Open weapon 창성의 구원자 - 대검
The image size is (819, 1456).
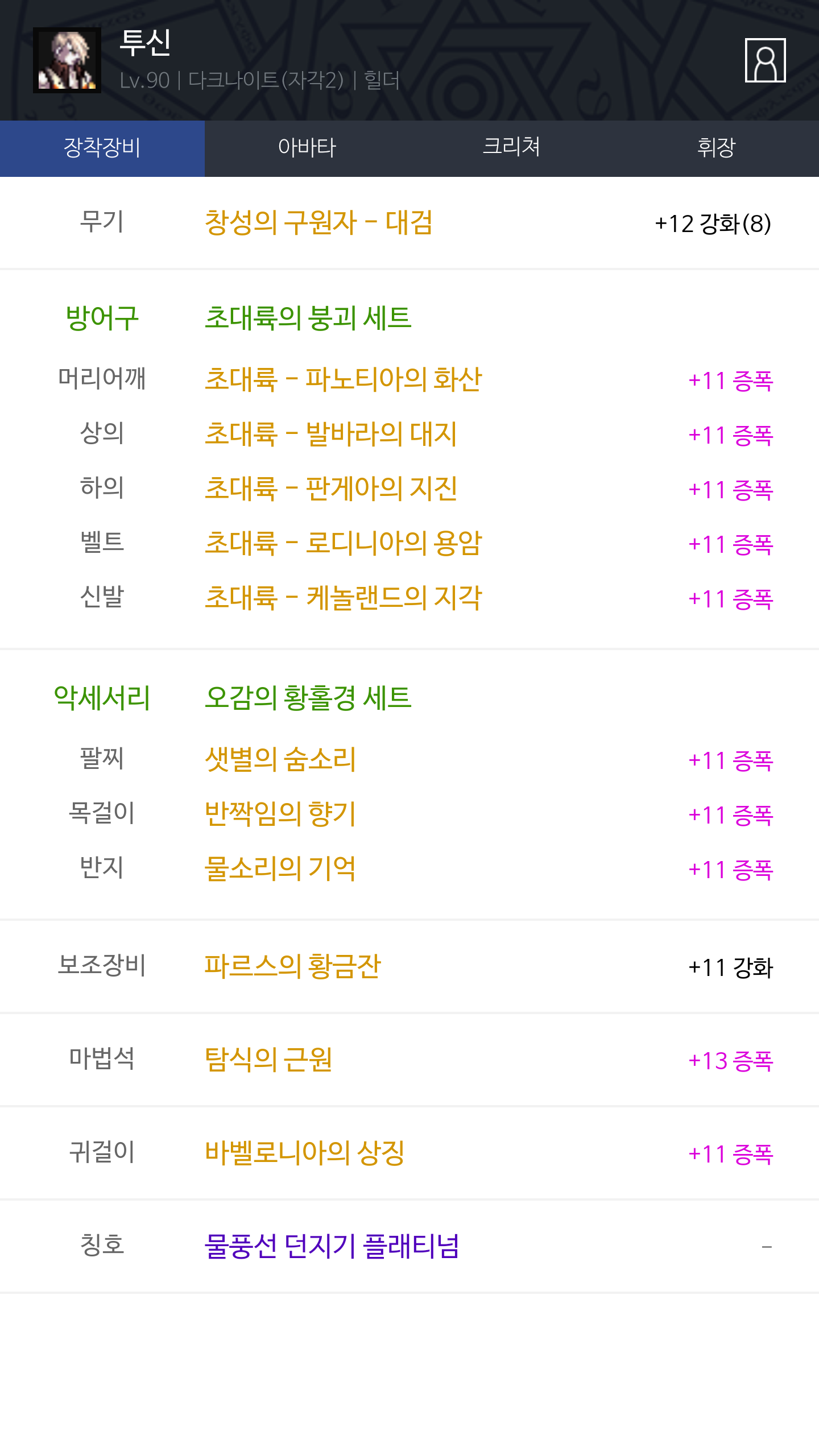tap(318, 222)
